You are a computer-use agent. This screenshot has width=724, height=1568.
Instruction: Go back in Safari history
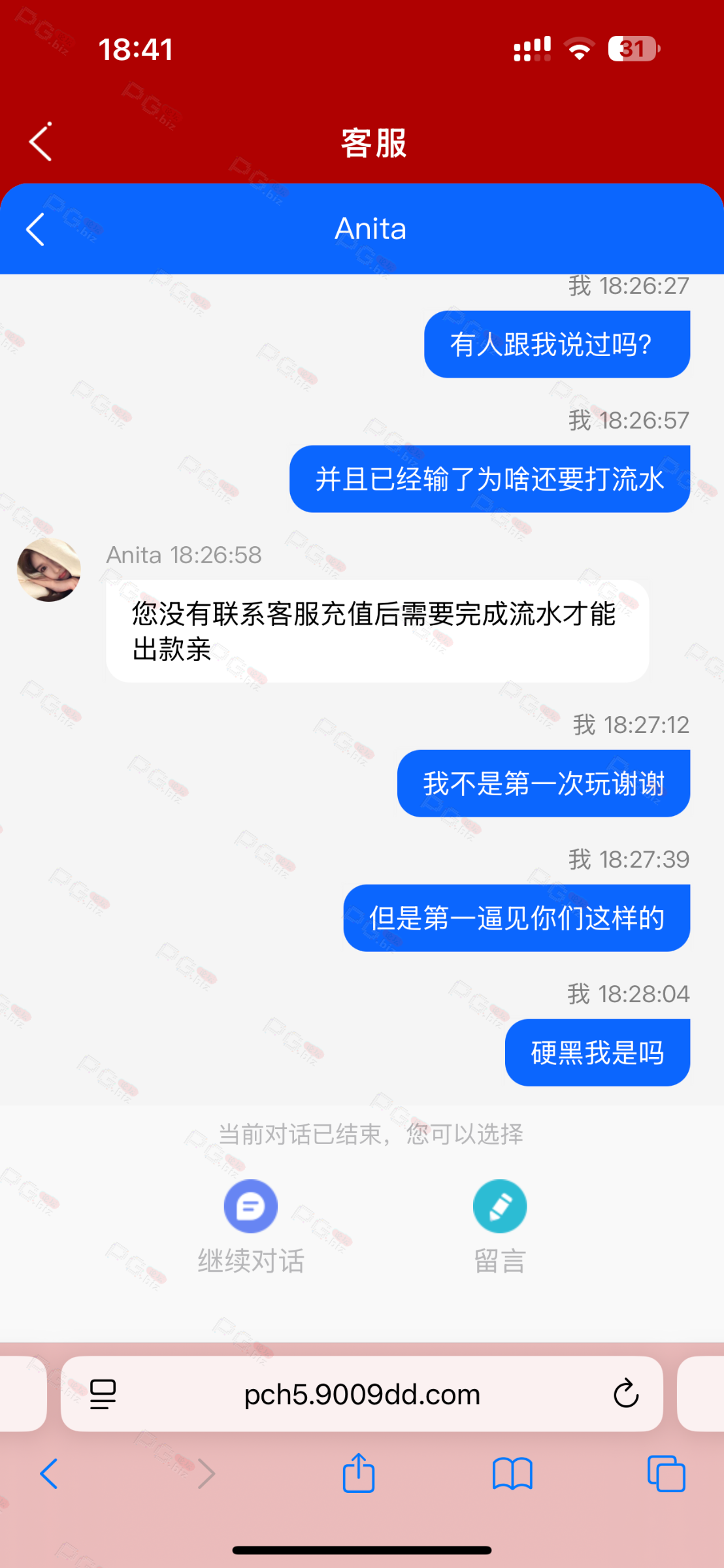point(49,1474)
